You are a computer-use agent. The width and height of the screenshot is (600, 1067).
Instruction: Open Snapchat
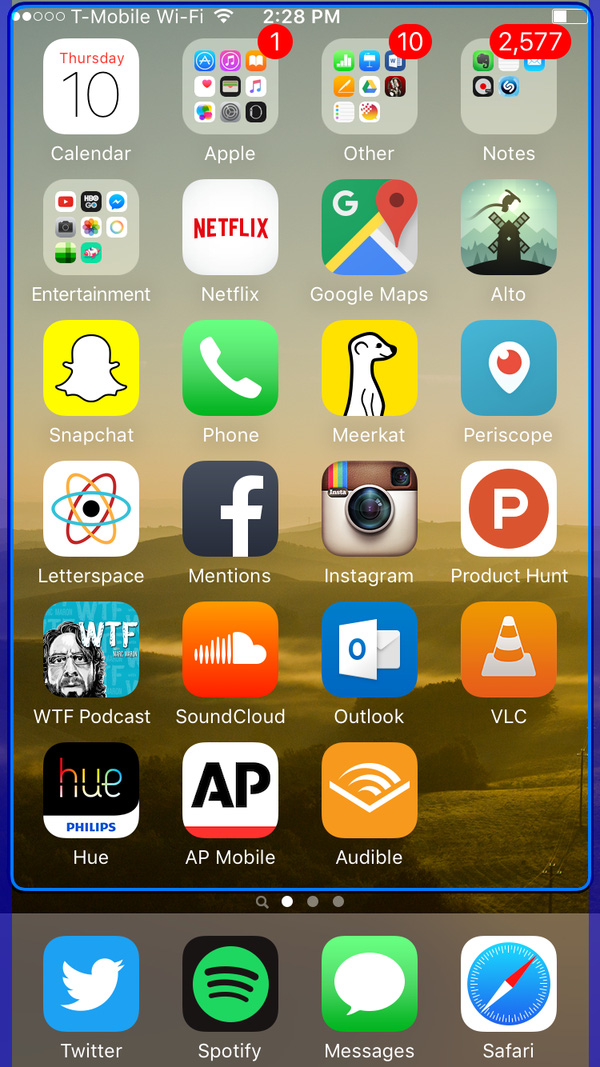[91, 368]
